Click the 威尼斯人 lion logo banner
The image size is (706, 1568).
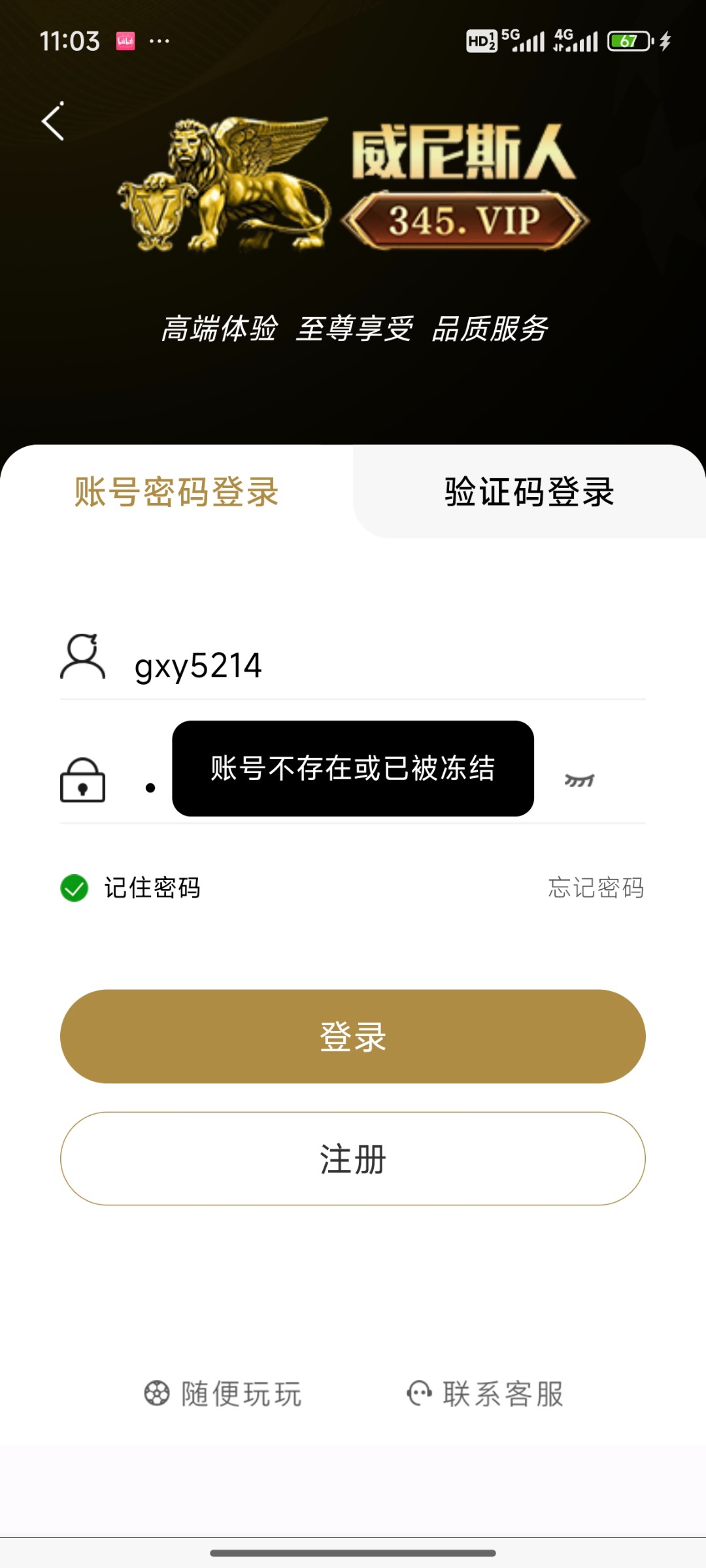(226, 186)
